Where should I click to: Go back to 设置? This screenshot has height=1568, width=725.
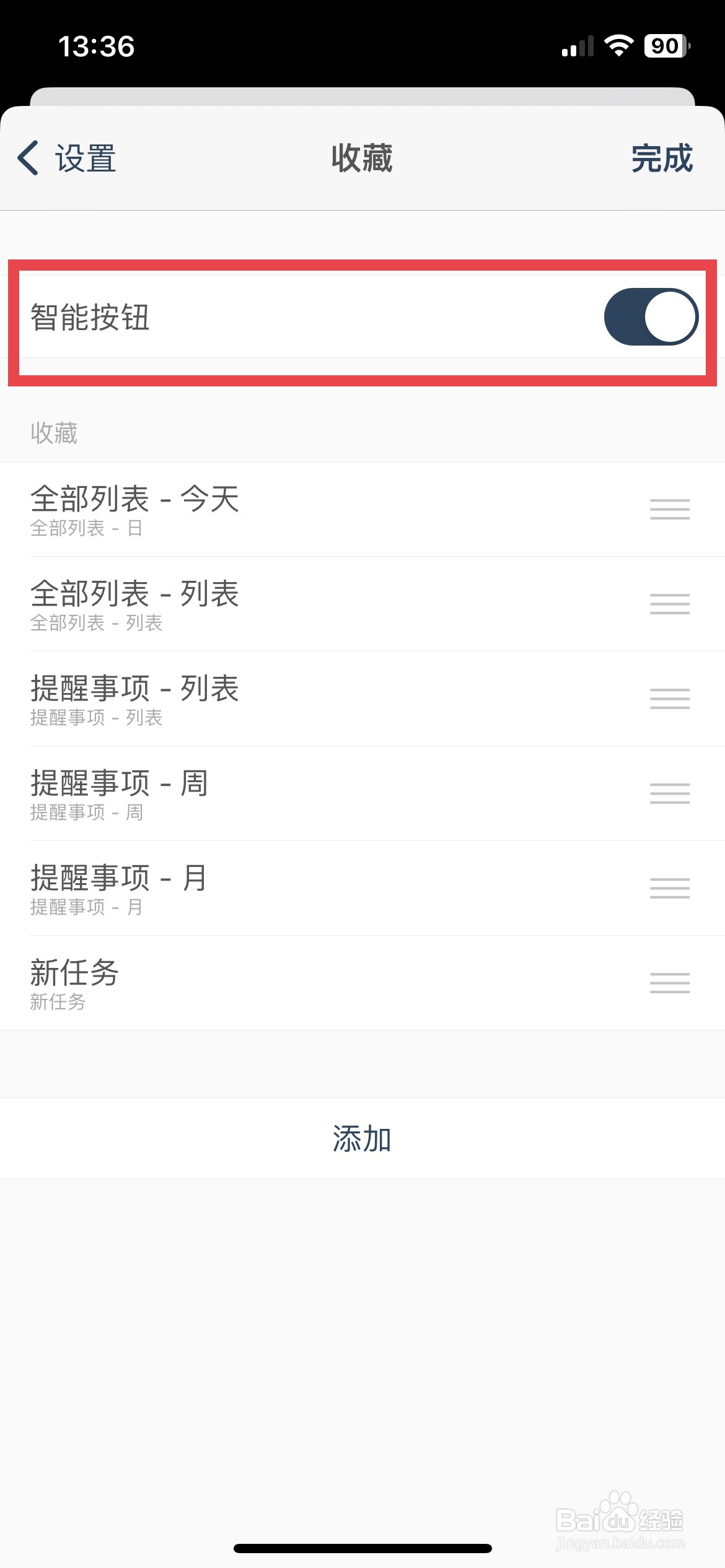coord(67,158)
